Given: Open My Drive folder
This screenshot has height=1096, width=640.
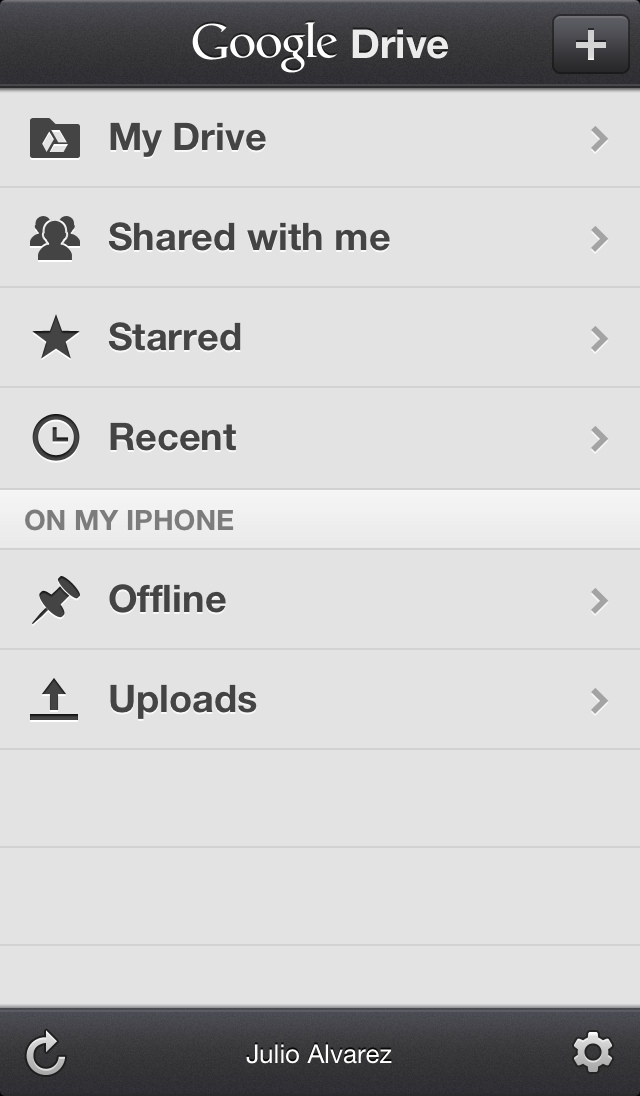Looking at the screenshot, I should pyautogui.click(x=320, y=138).
